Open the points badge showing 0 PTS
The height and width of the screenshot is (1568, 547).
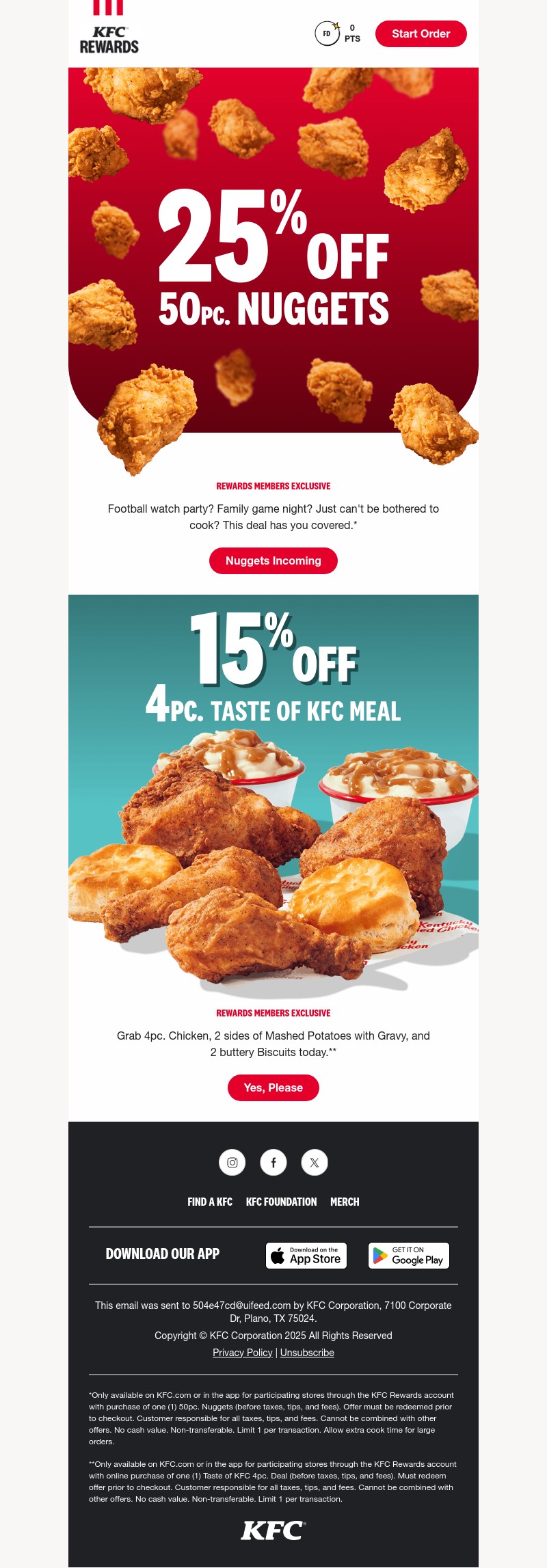coord(338,33)
